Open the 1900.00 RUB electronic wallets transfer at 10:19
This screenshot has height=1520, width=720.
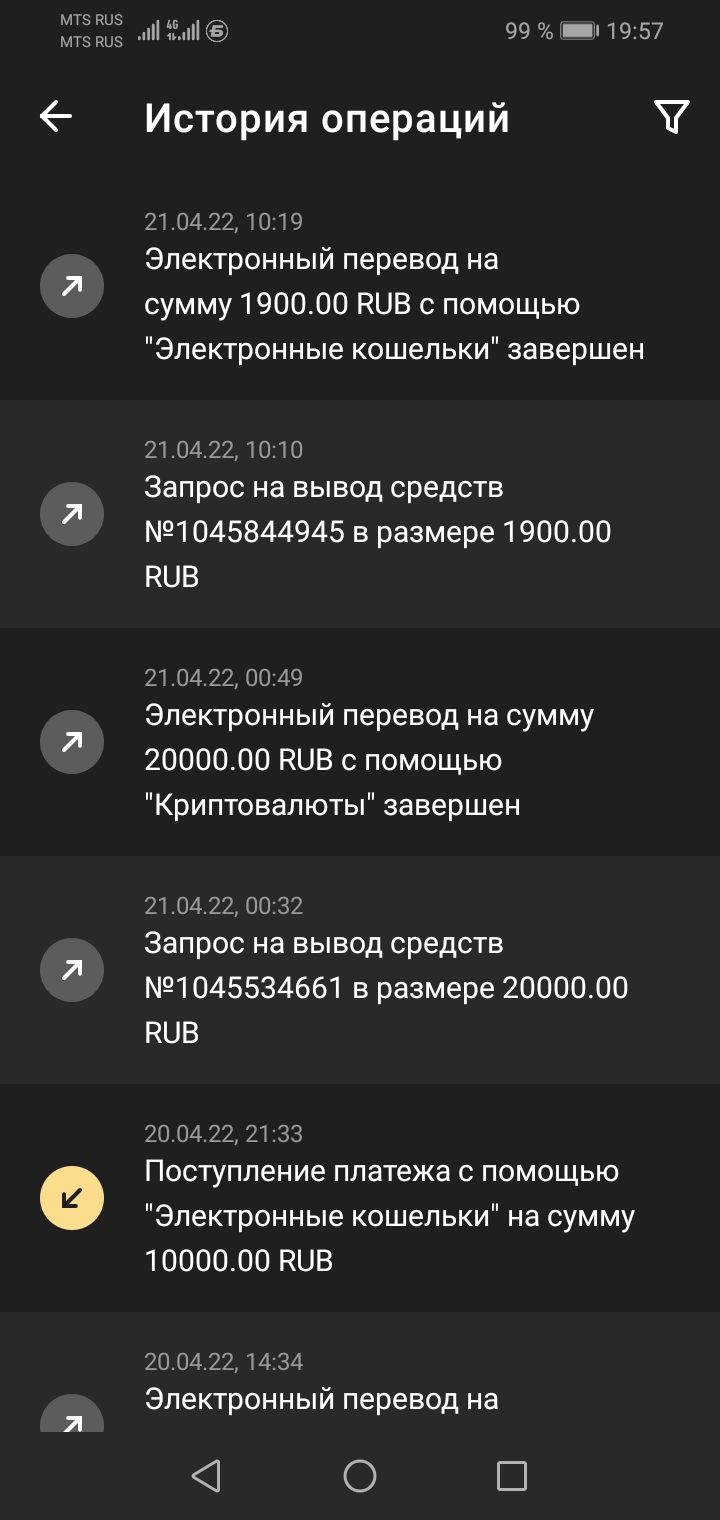tap(360, 286)
